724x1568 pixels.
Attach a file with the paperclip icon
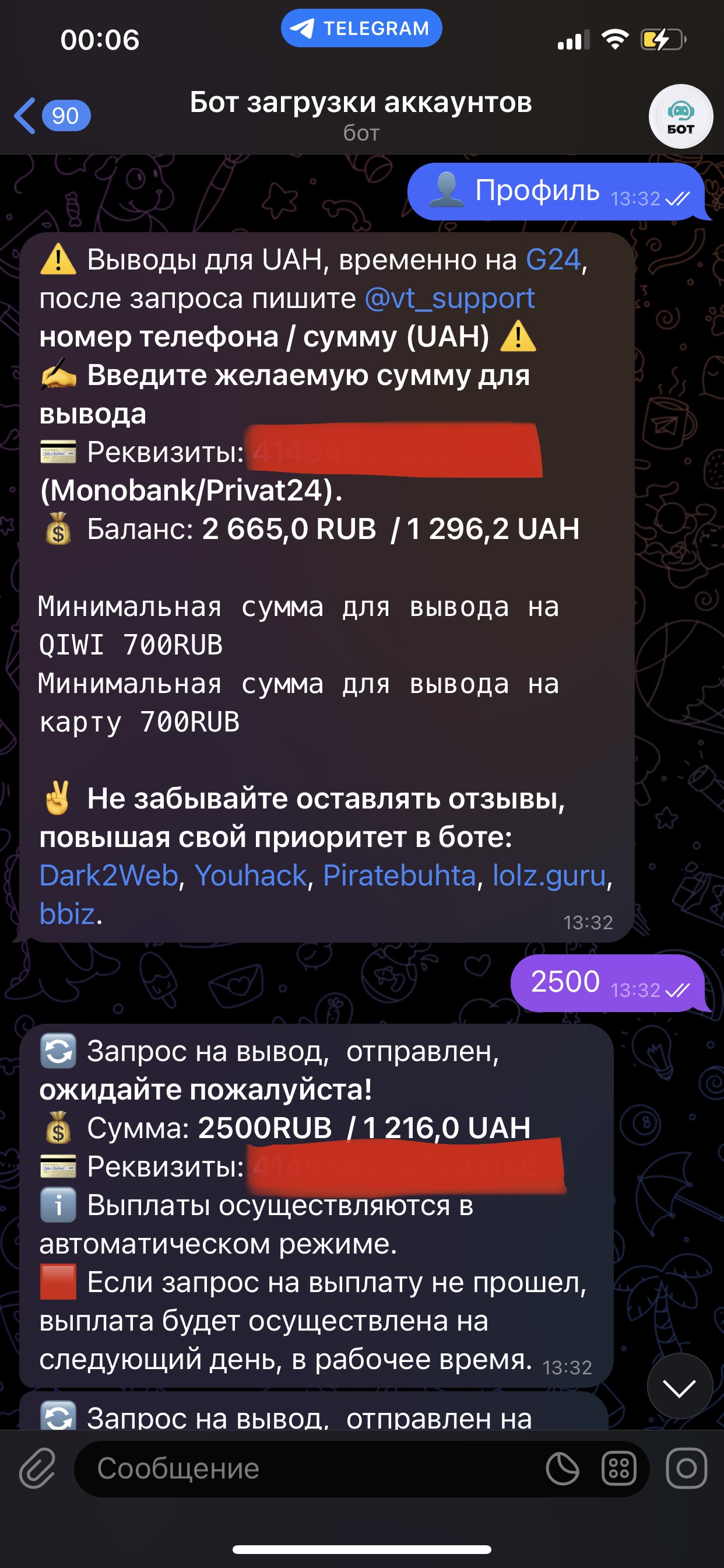point(37,1468)
